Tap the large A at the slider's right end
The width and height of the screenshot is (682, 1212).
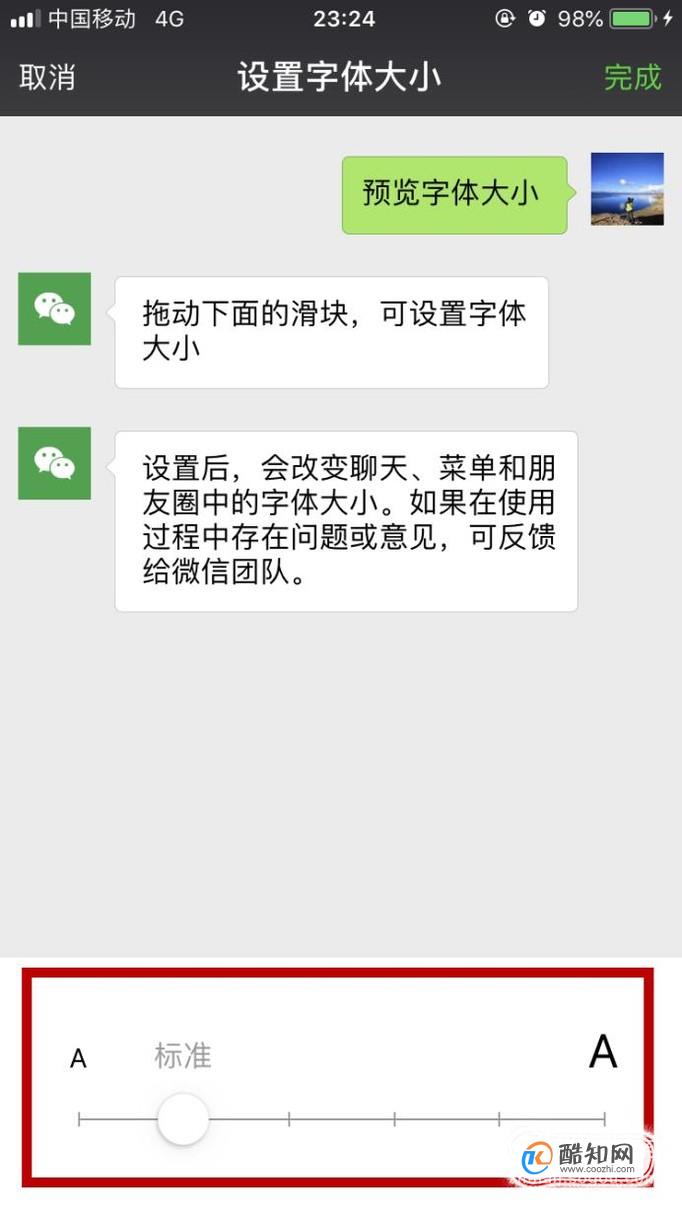click(x=603, y=1051)
